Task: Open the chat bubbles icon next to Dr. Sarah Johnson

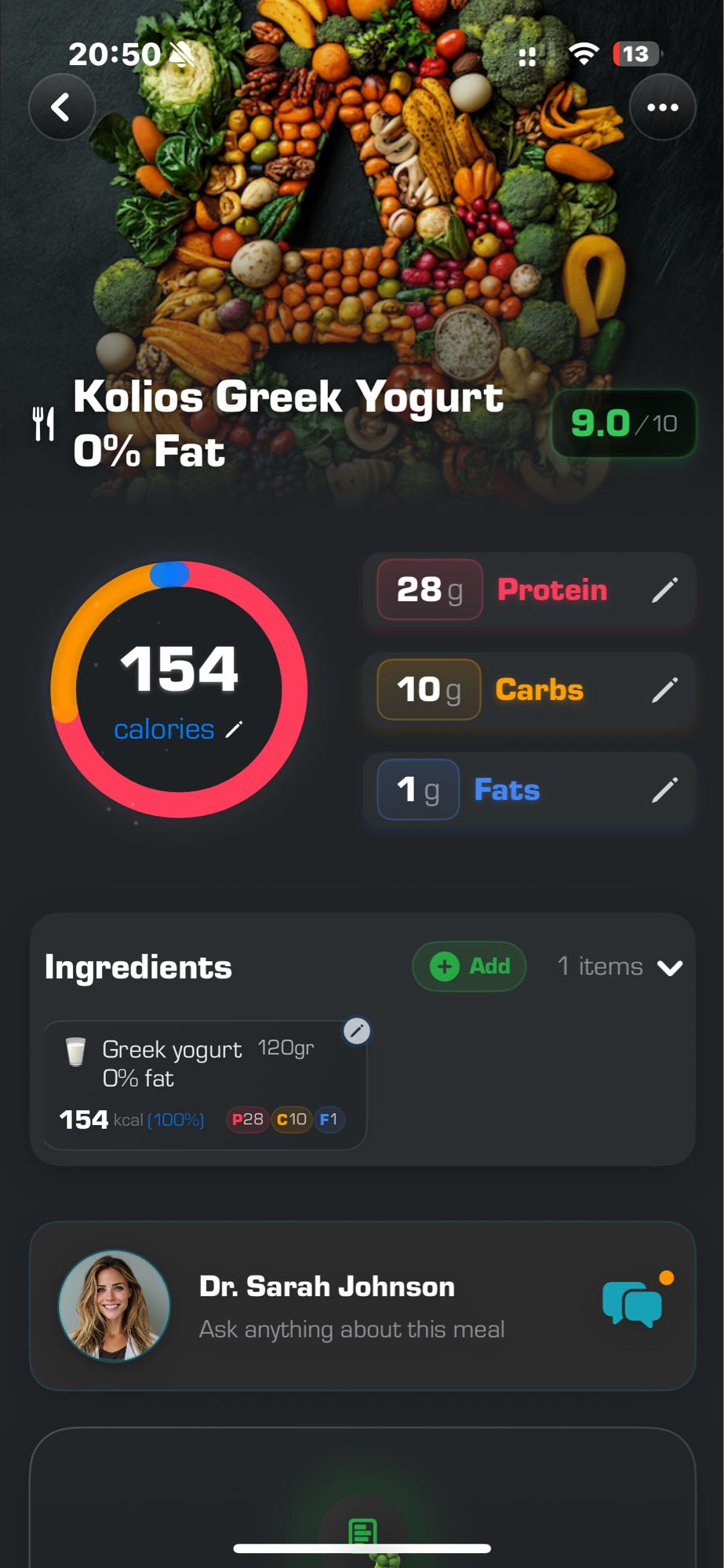Action: 632,1304
